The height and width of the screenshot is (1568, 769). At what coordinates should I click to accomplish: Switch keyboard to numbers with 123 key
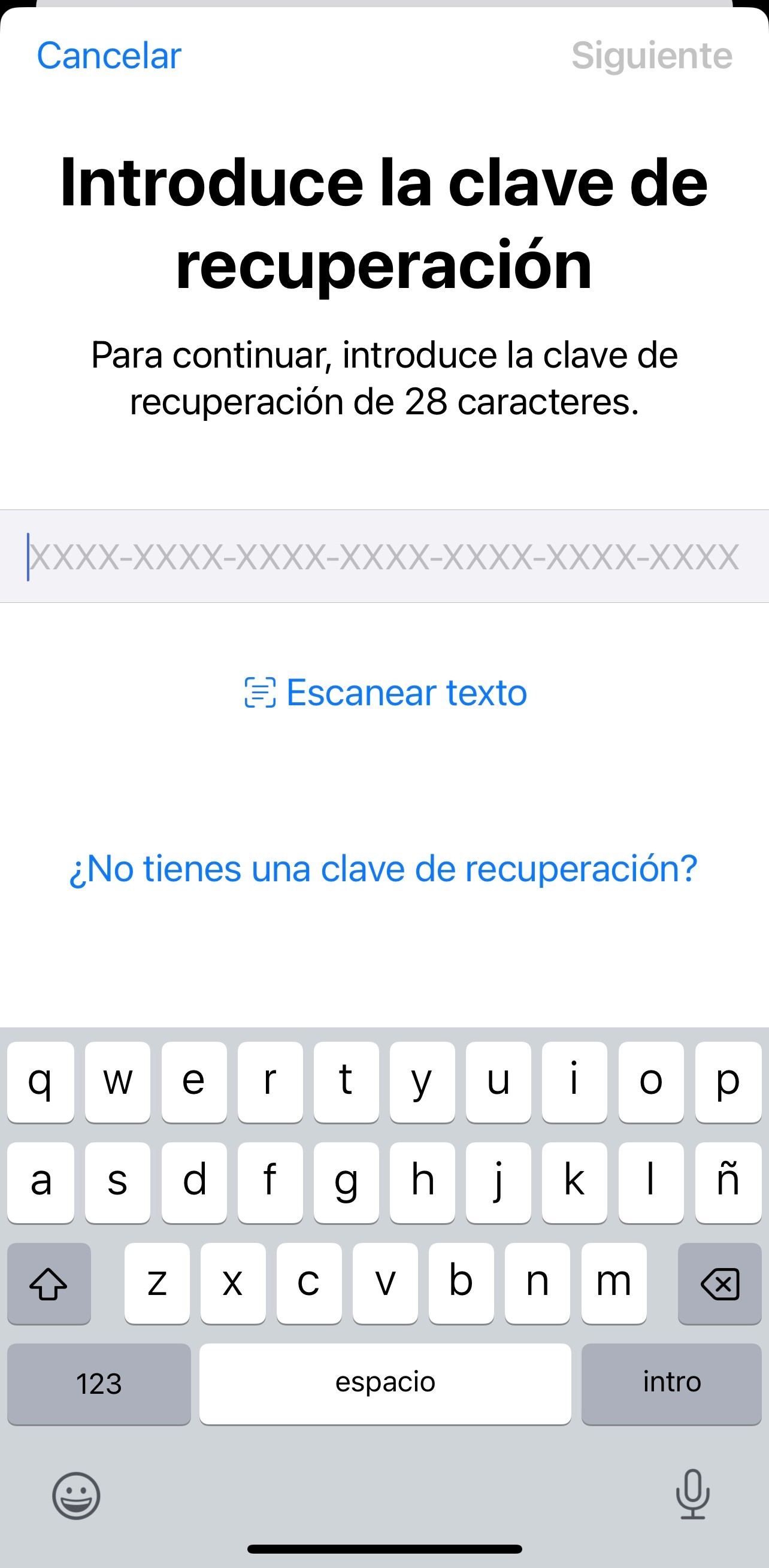click(x=99, y=1383)
